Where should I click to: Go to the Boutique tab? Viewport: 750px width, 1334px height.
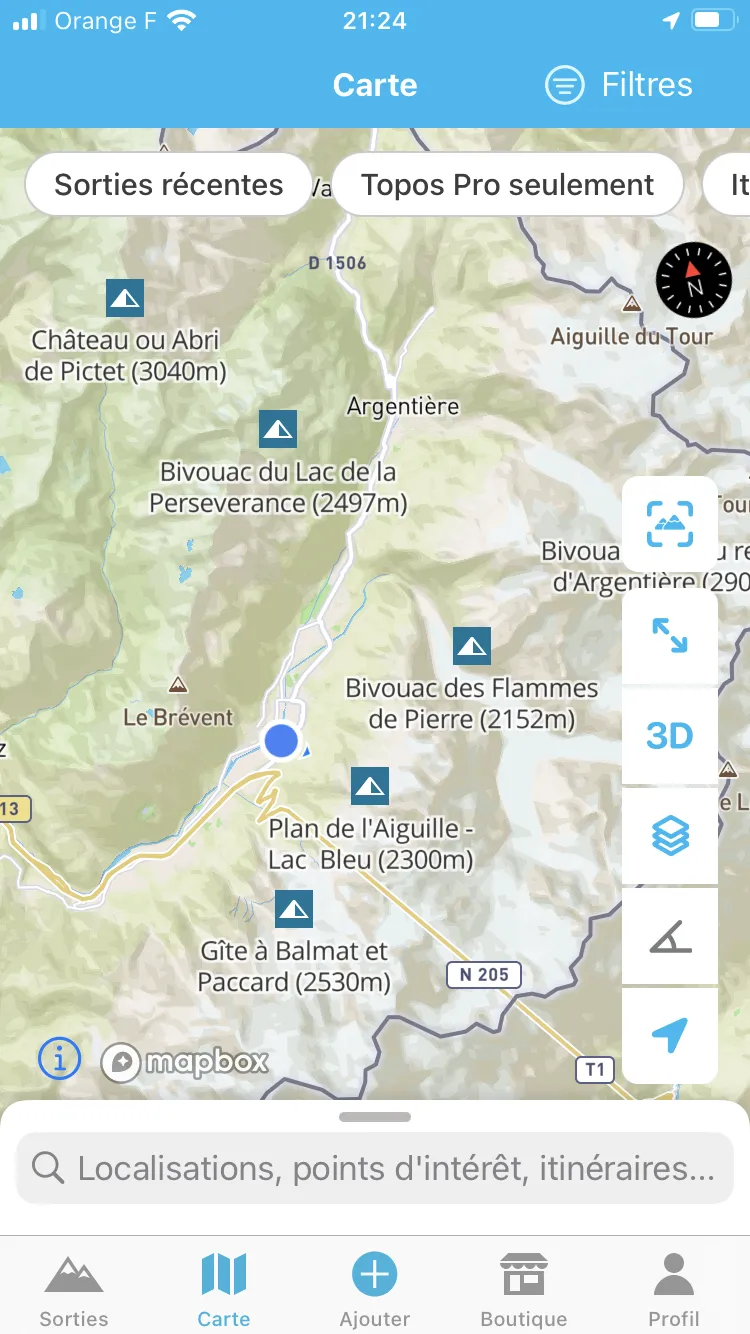pyautogui.click(x=524, y=1289)
